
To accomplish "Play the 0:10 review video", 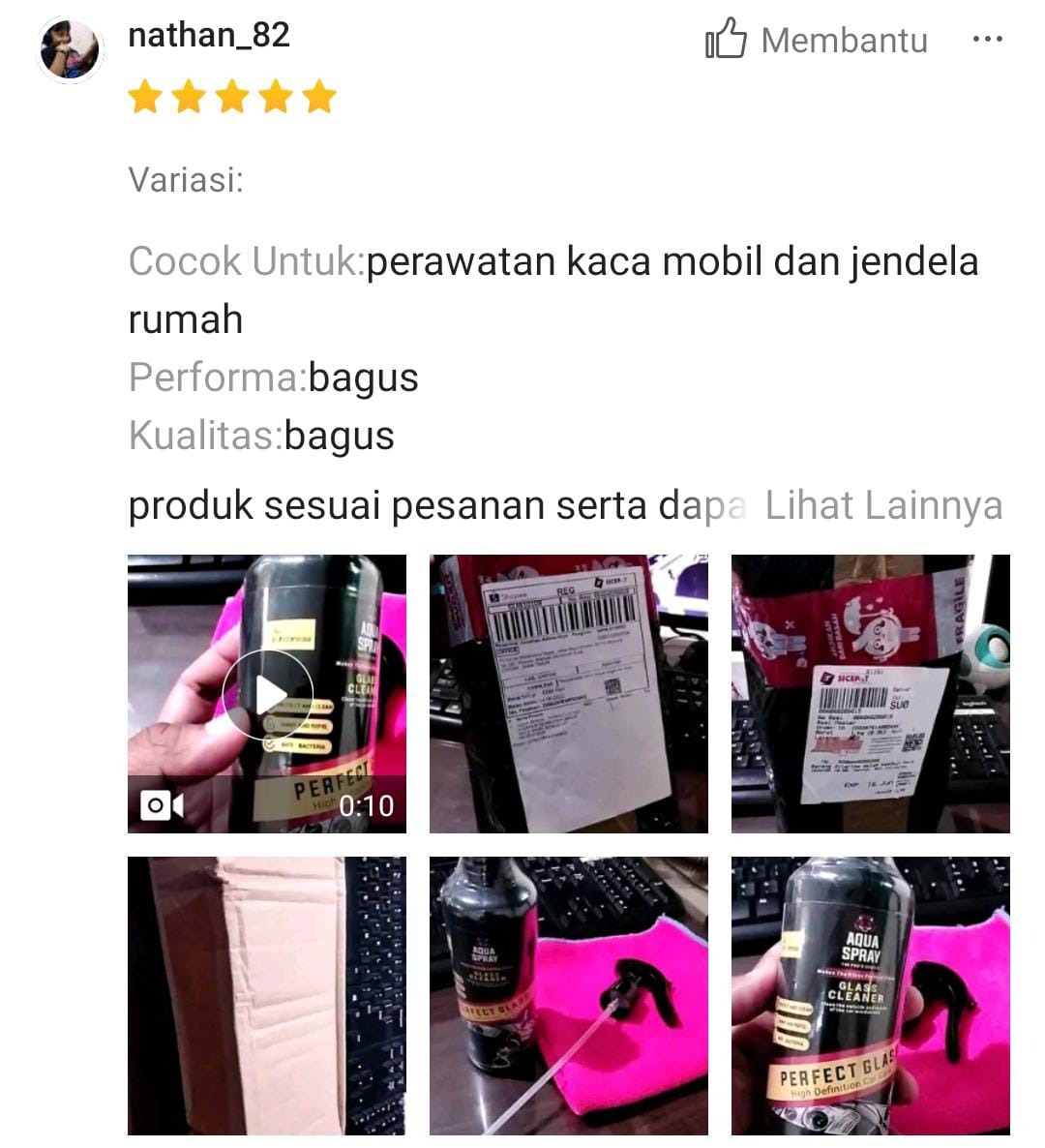I will coord(267,694).
